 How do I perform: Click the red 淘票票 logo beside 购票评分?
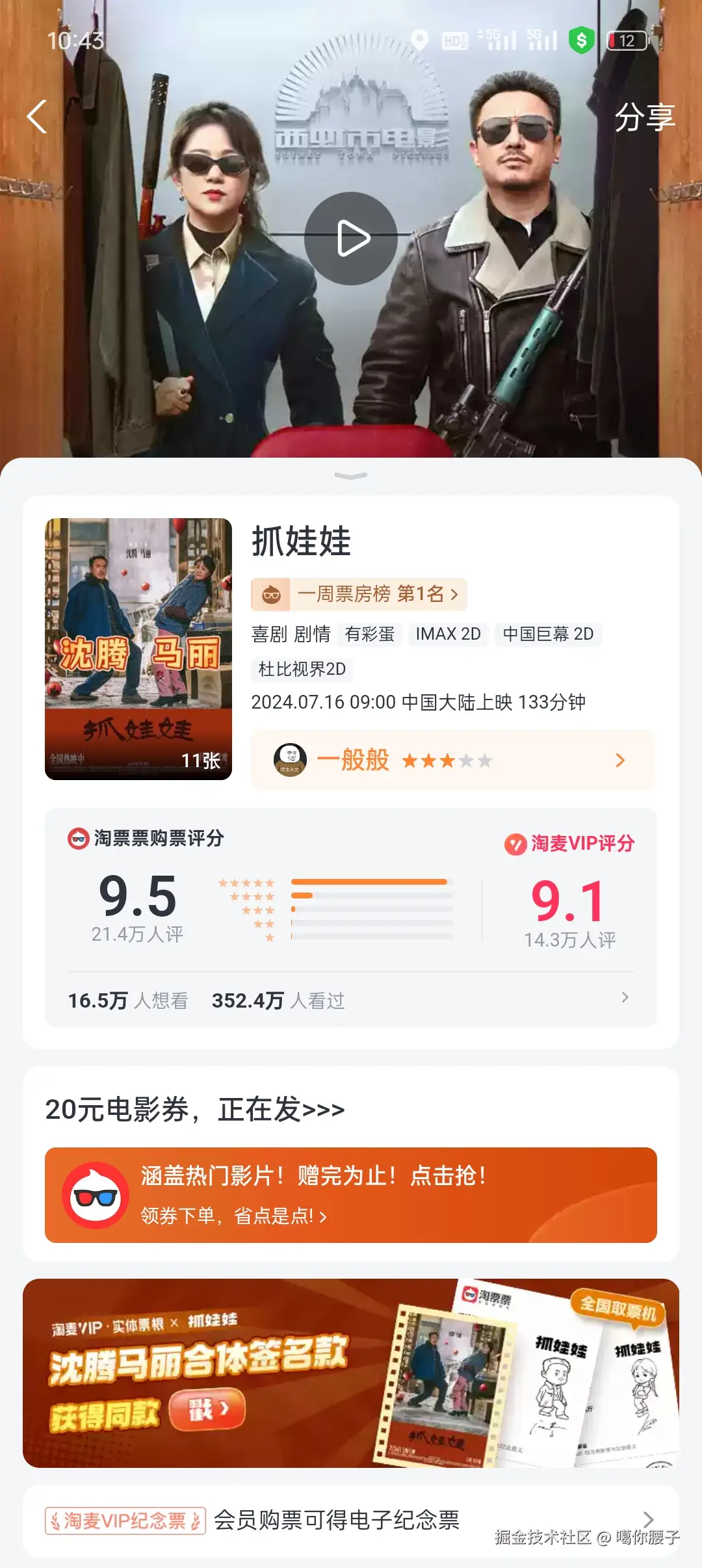[78, 839]
